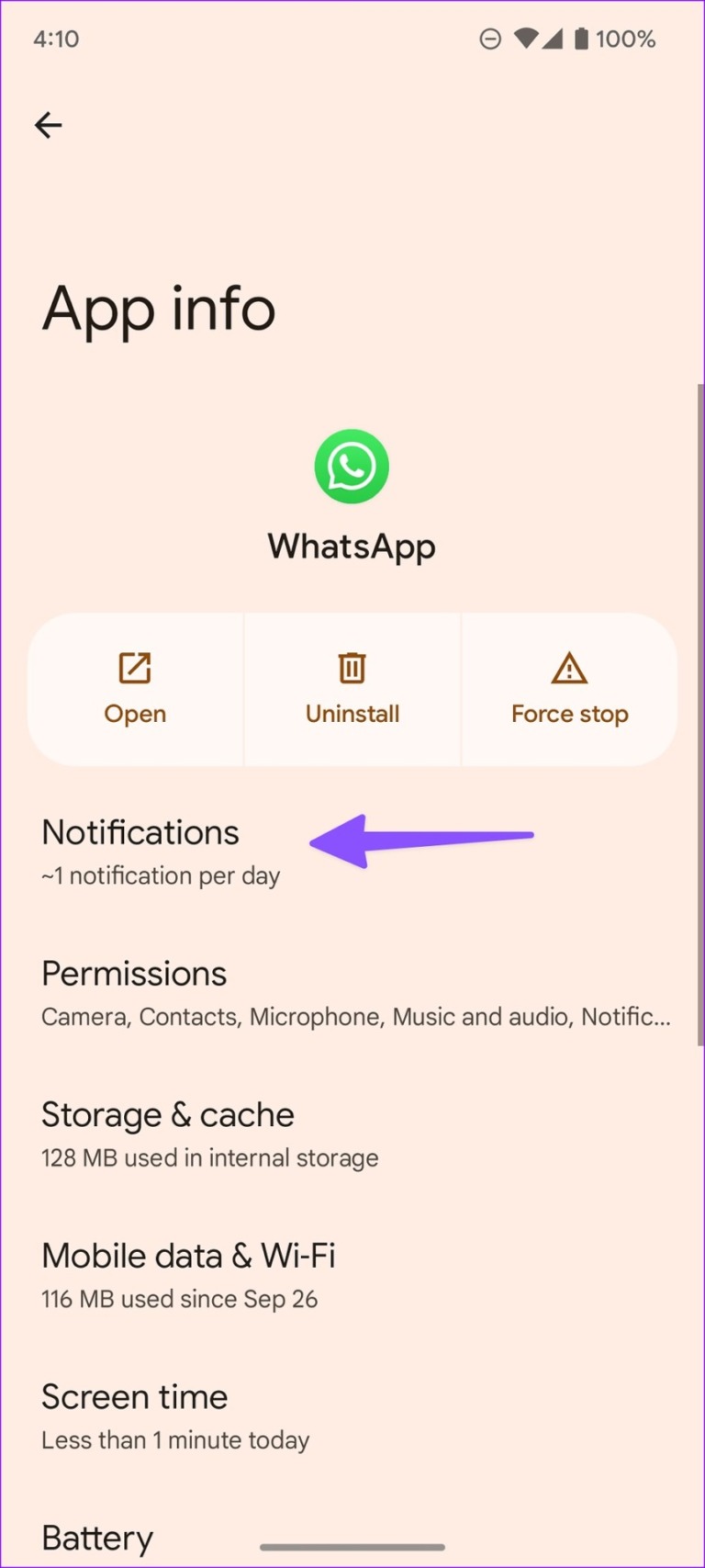Tap the clock in the status bar
Viewport: 705px width, 1568px height.
pyautogui.click(x=56, y=39)
